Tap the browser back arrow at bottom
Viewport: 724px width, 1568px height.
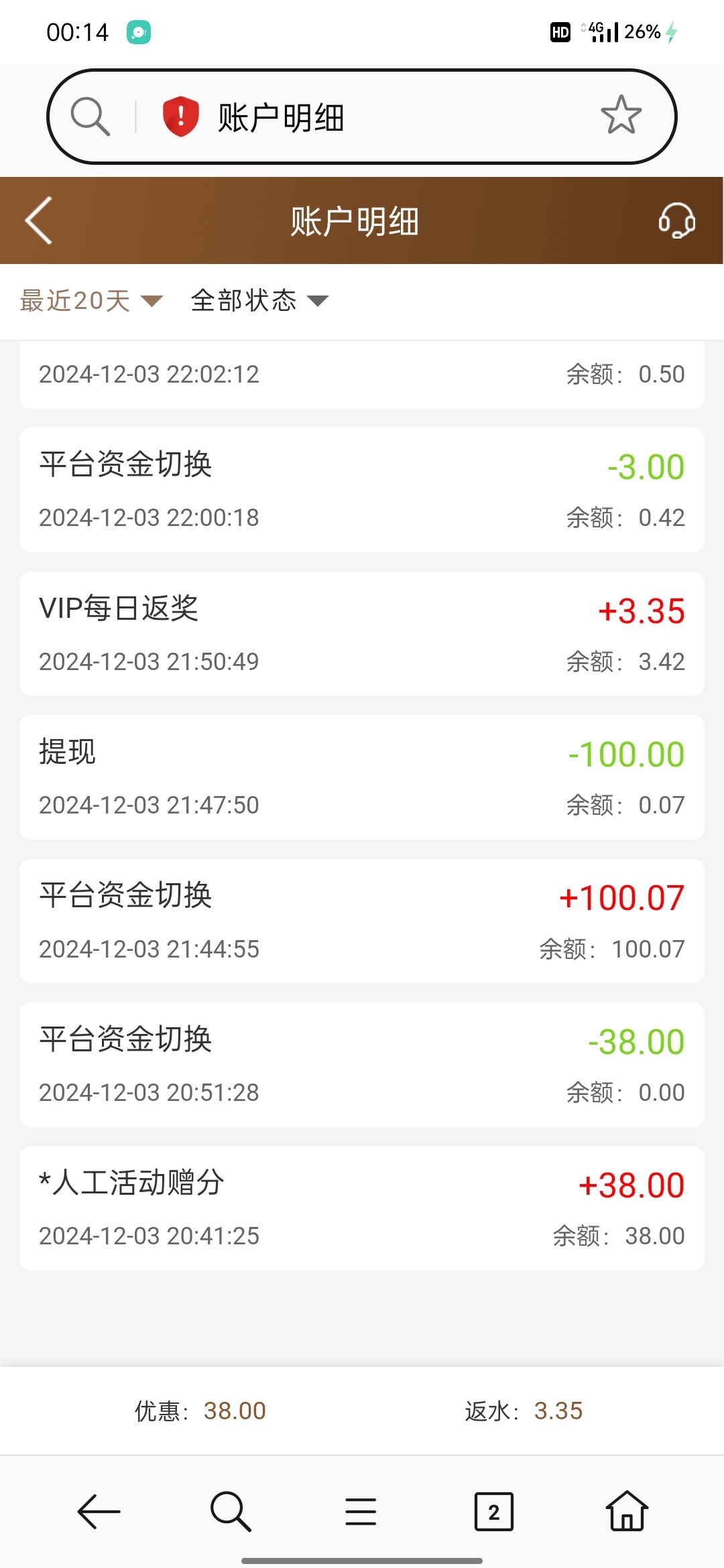99,1512
